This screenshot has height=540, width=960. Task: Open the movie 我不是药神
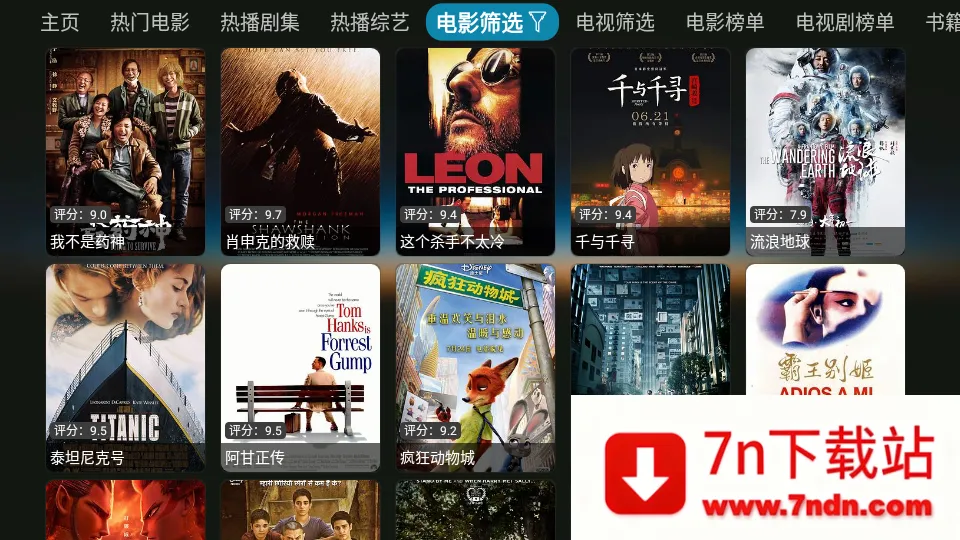click(125, 150)
